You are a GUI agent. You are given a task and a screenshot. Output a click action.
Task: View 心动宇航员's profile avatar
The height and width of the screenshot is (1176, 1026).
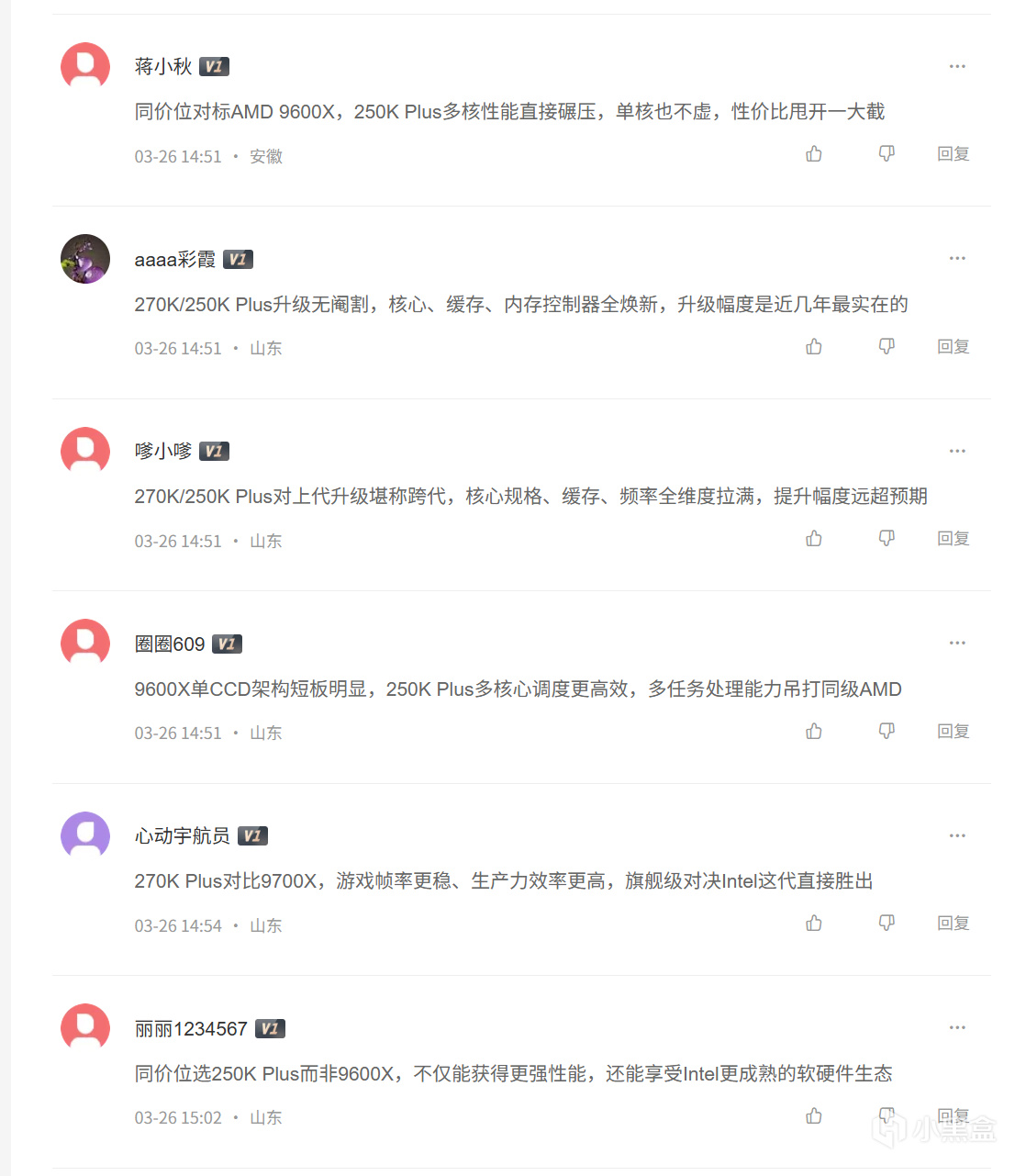point(85,836)
